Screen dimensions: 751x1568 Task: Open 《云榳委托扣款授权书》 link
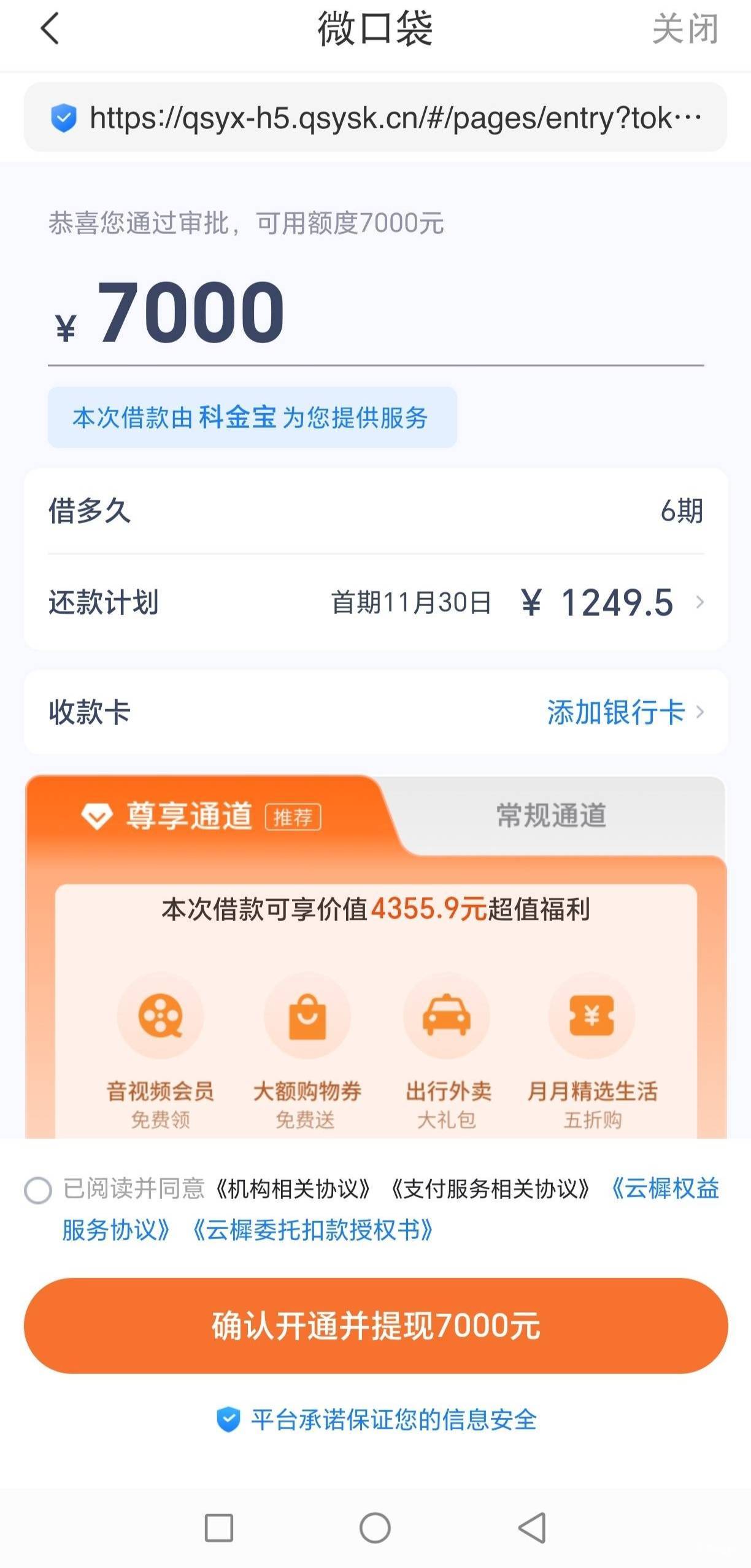(313, 1230)
